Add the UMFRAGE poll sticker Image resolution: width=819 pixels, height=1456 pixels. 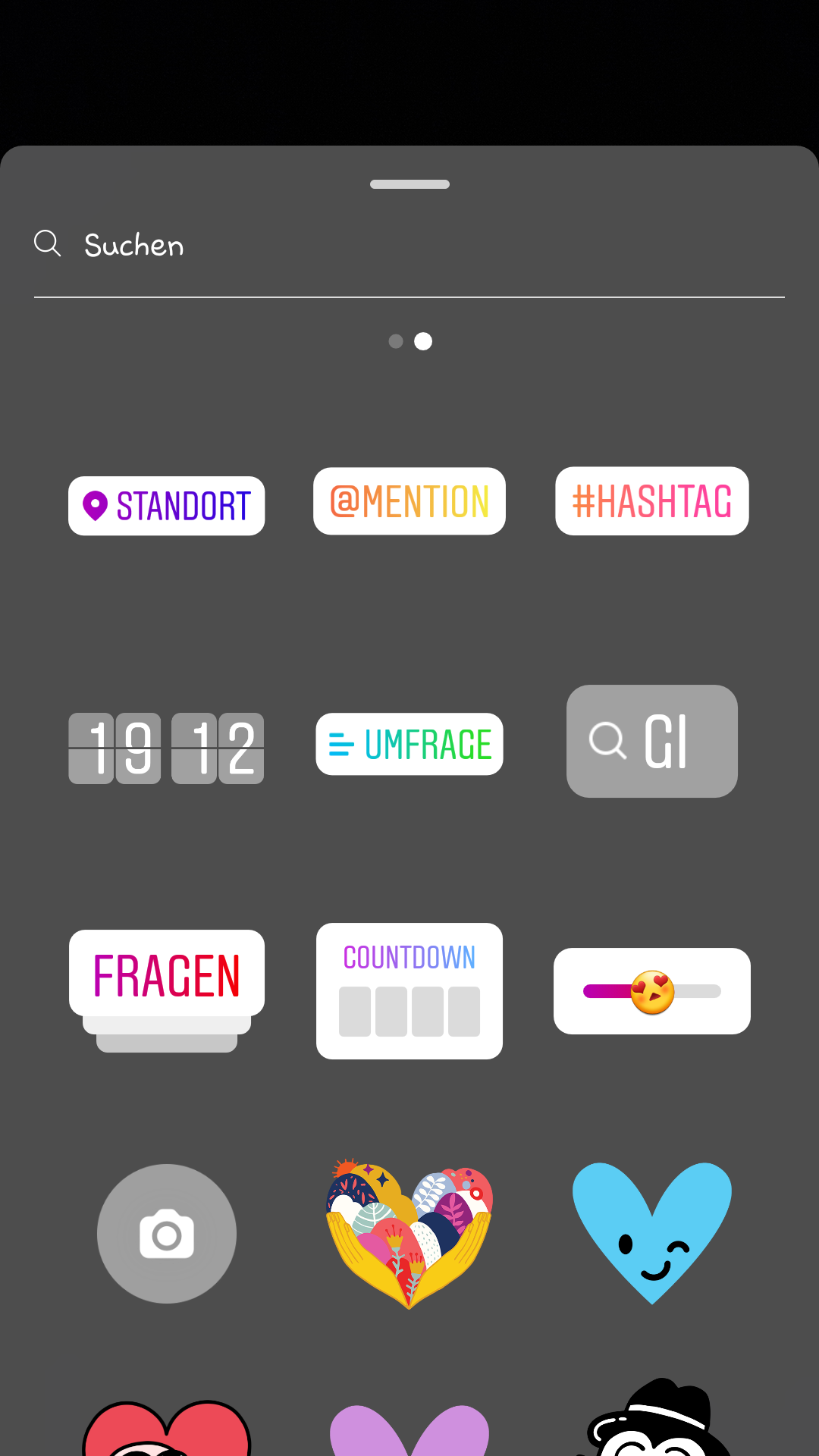pyautogui.click(x=409, y=744)
